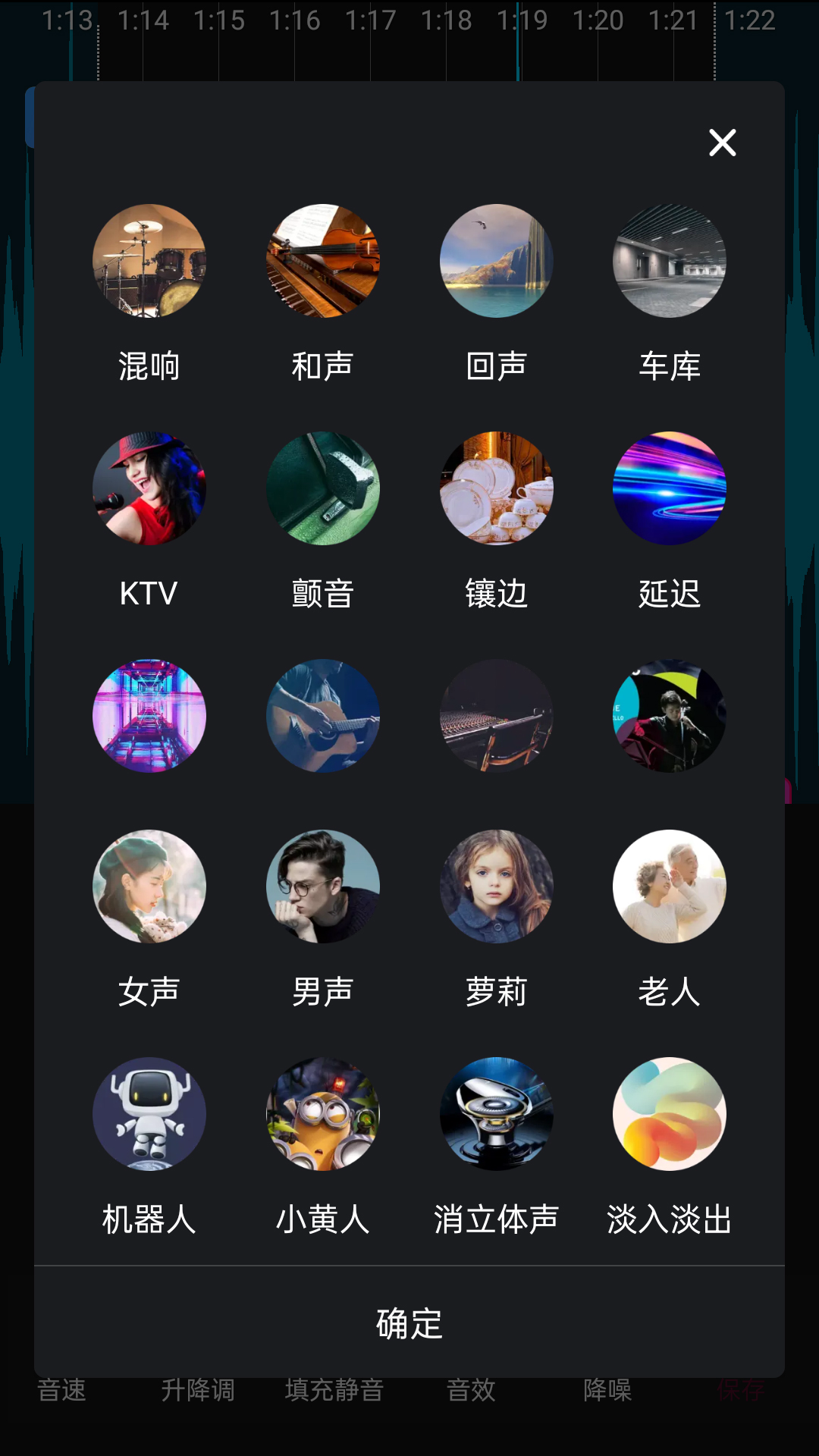This screenshot has height=1456, width=819.
Task: Switch voice to 男声 male
Action: (322, 886)
